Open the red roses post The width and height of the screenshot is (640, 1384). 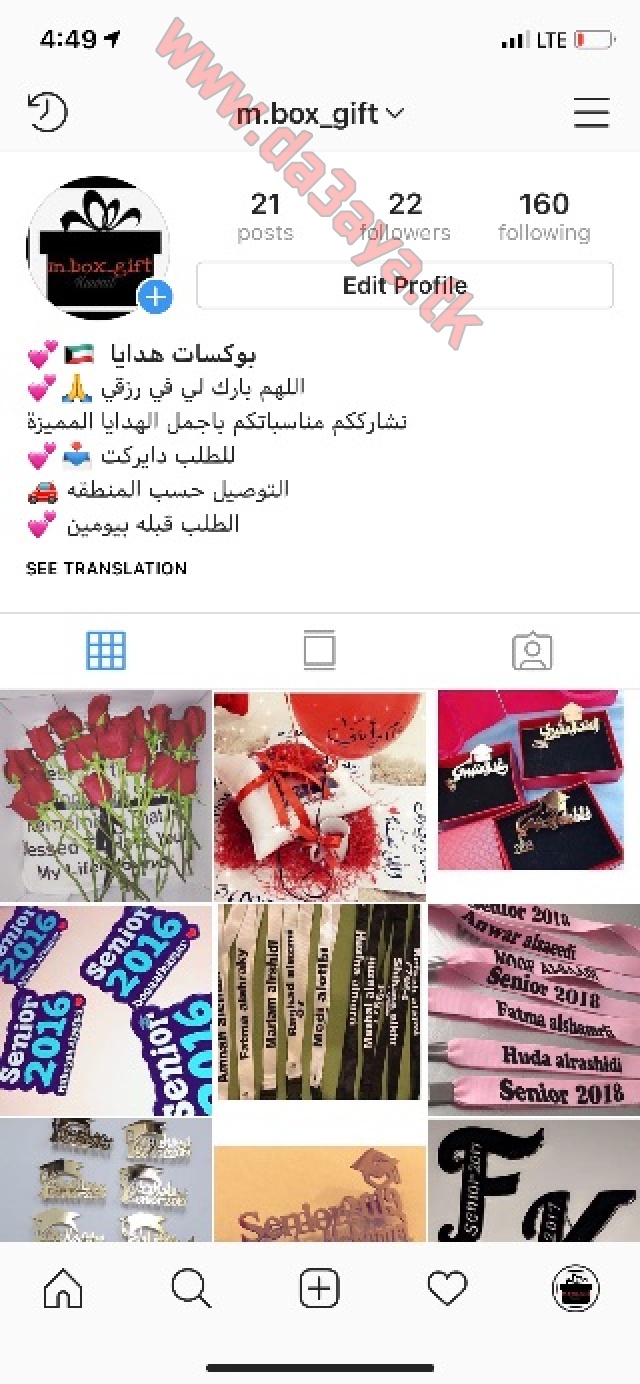click(x=105, y=795)
